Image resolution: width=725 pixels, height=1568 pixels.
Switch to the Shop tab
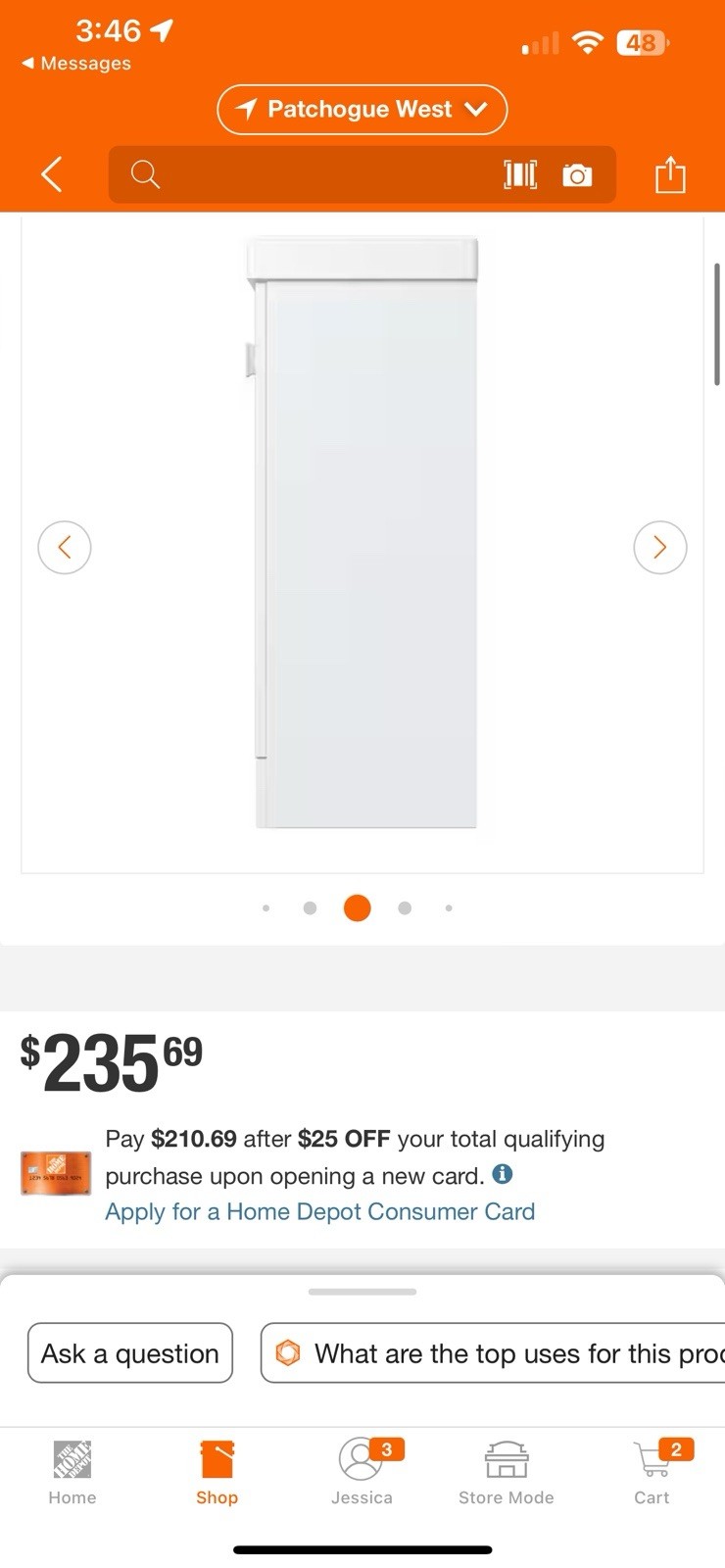click(217, 1472)
